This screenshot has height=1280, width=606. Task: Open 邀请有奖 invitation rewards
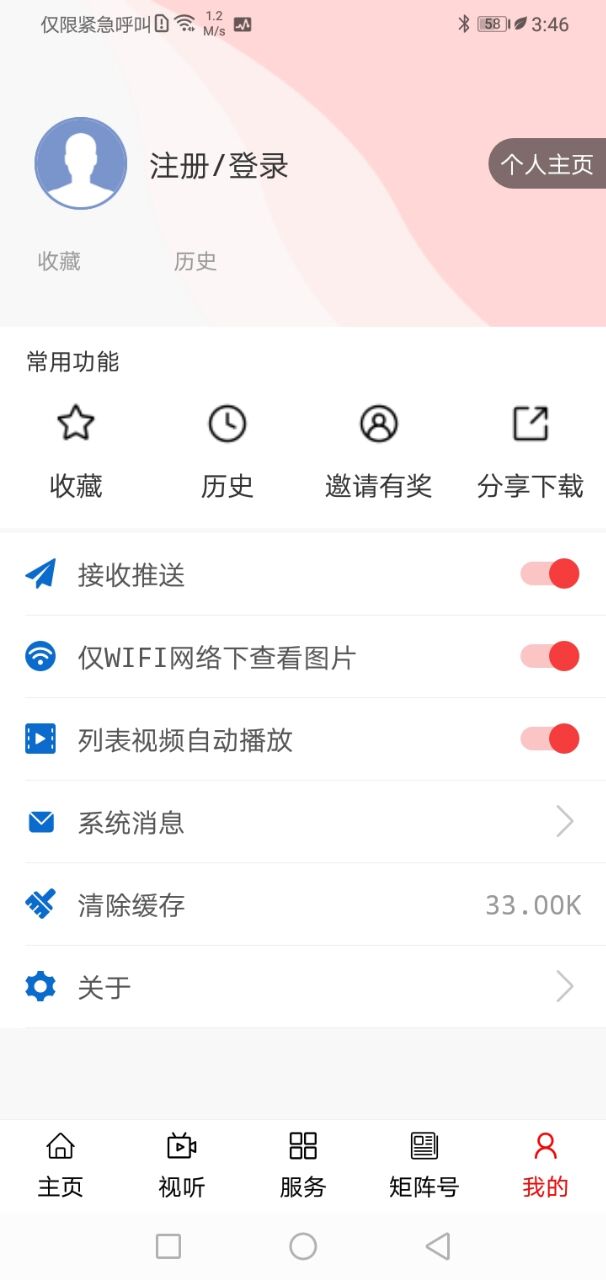coord(378,451)
